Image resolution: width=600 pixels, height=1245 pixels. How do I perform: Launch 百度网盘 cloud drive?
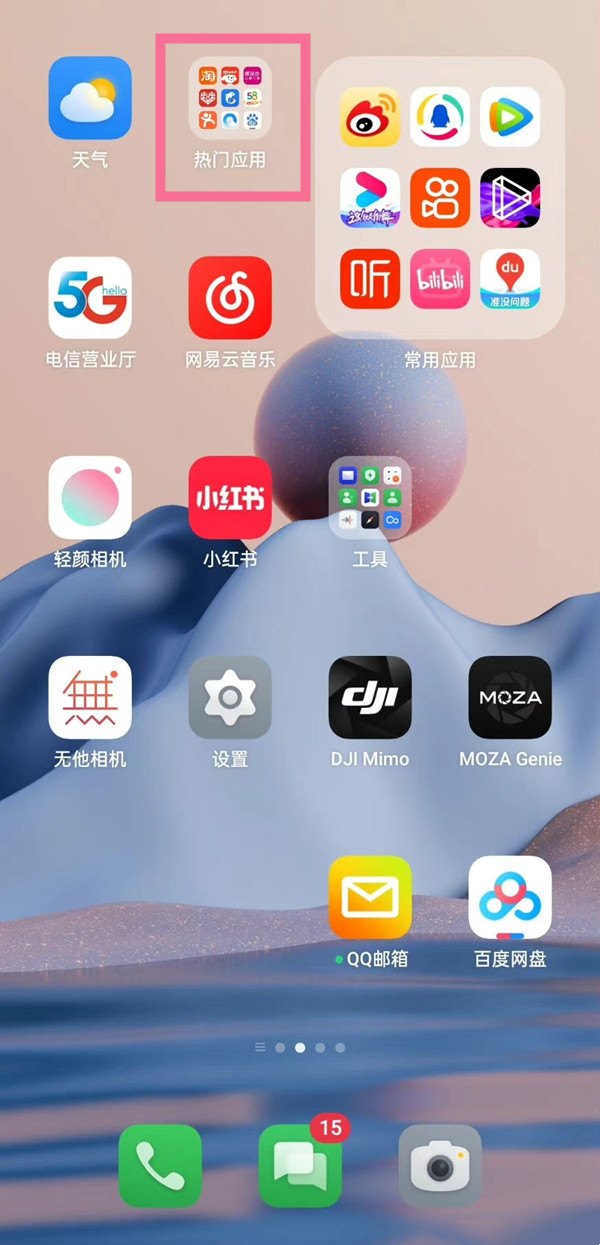[510, 898]
